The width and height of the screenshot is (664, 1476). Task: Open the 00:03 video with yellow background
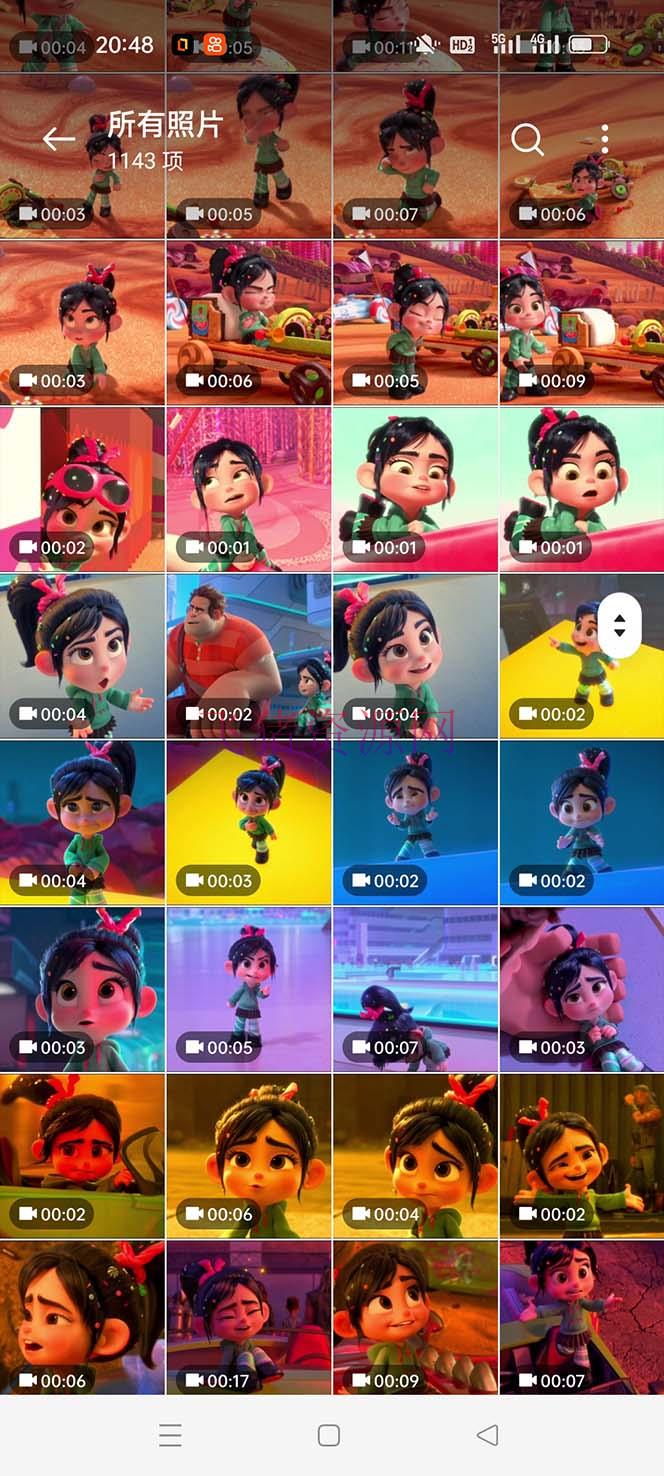point(249,822)
